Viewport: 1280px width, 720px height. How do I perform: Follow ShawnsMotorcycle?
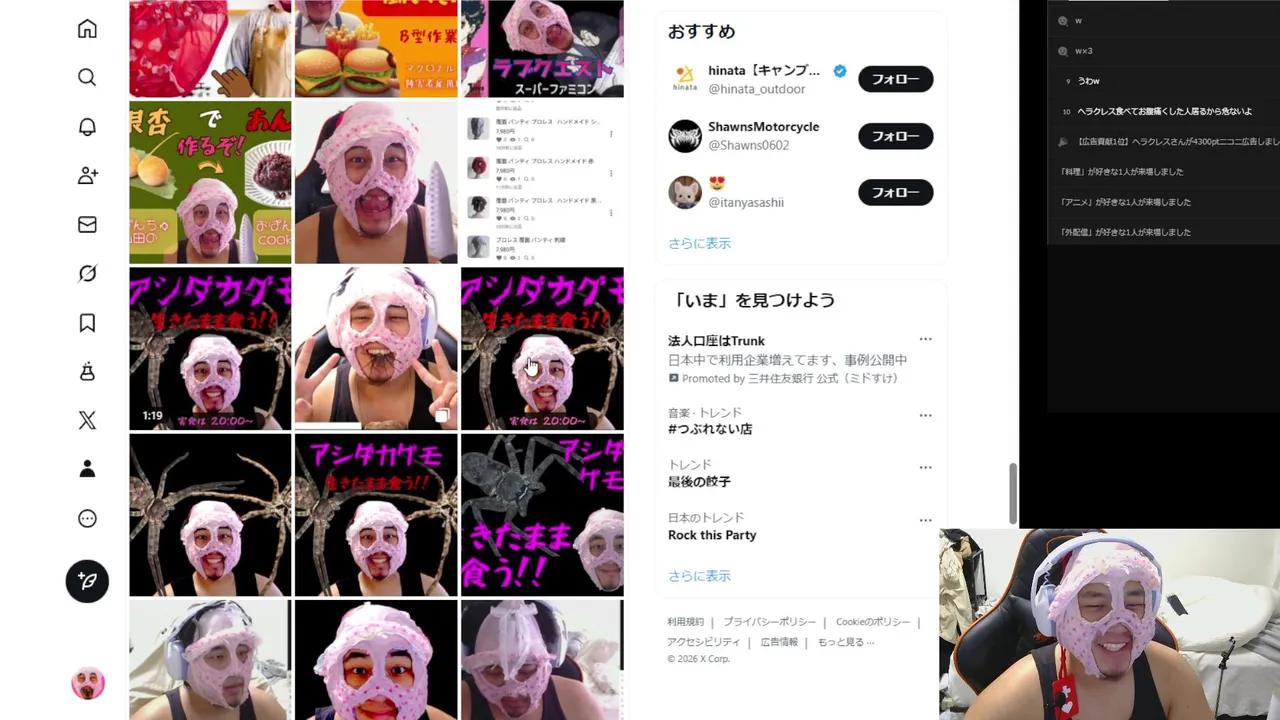pos(895,136)
